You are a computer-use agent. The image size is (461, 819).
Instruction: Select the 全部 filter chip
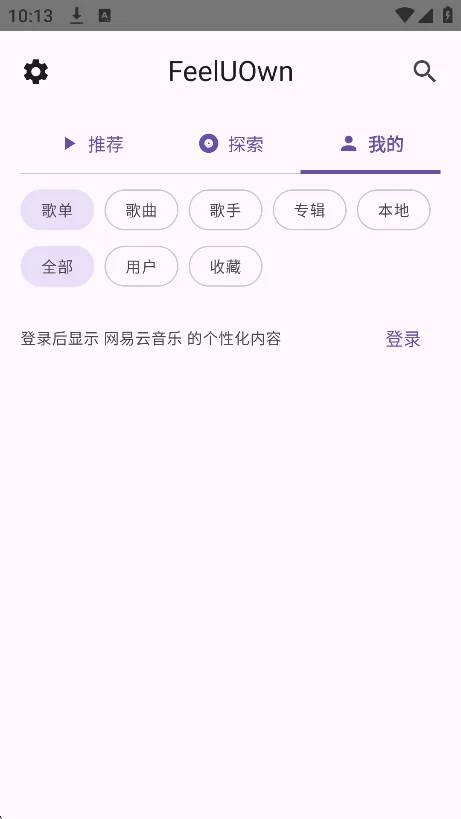tap(57, 266)
